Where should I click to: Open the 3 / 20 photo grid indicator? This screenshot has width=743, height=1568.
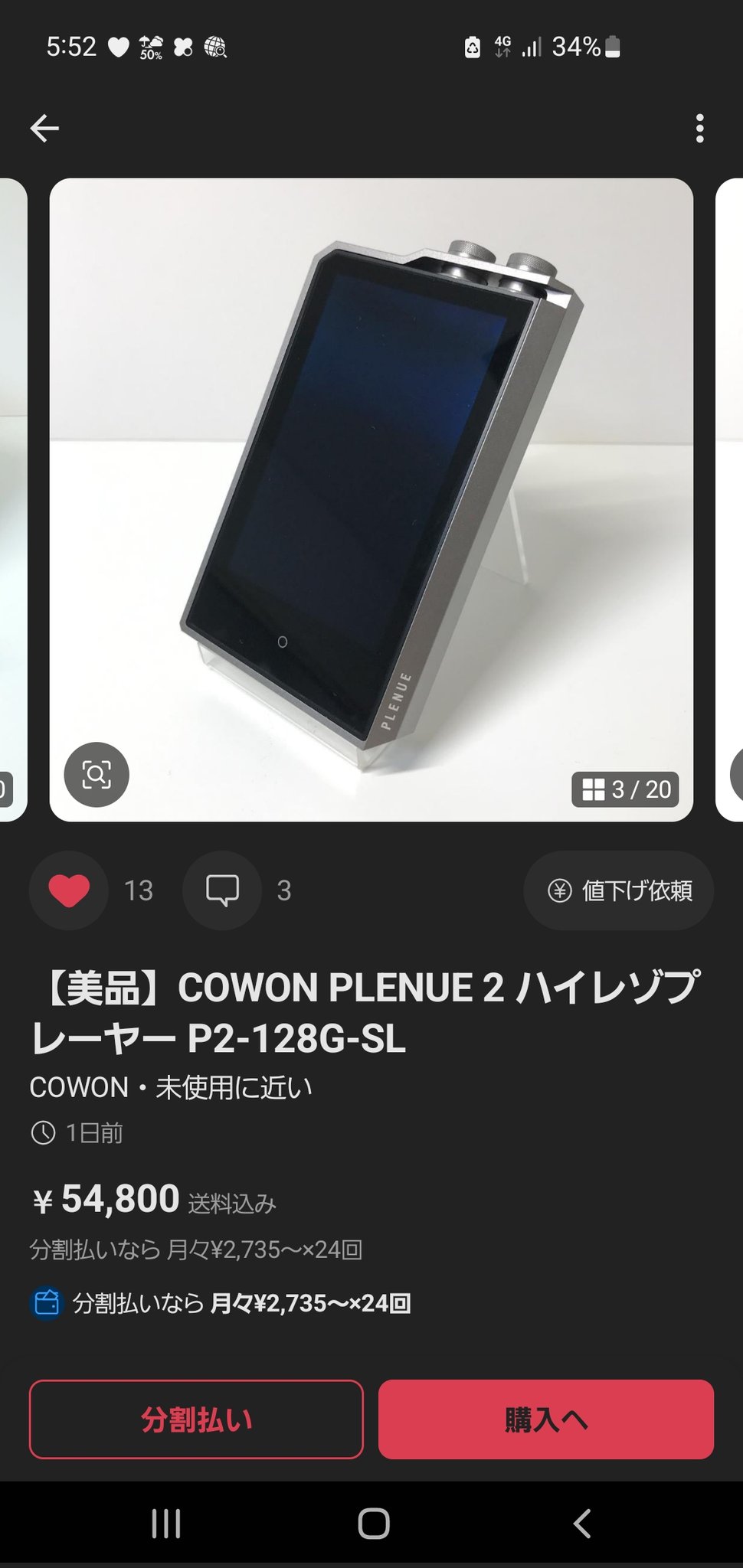[625, 789]
